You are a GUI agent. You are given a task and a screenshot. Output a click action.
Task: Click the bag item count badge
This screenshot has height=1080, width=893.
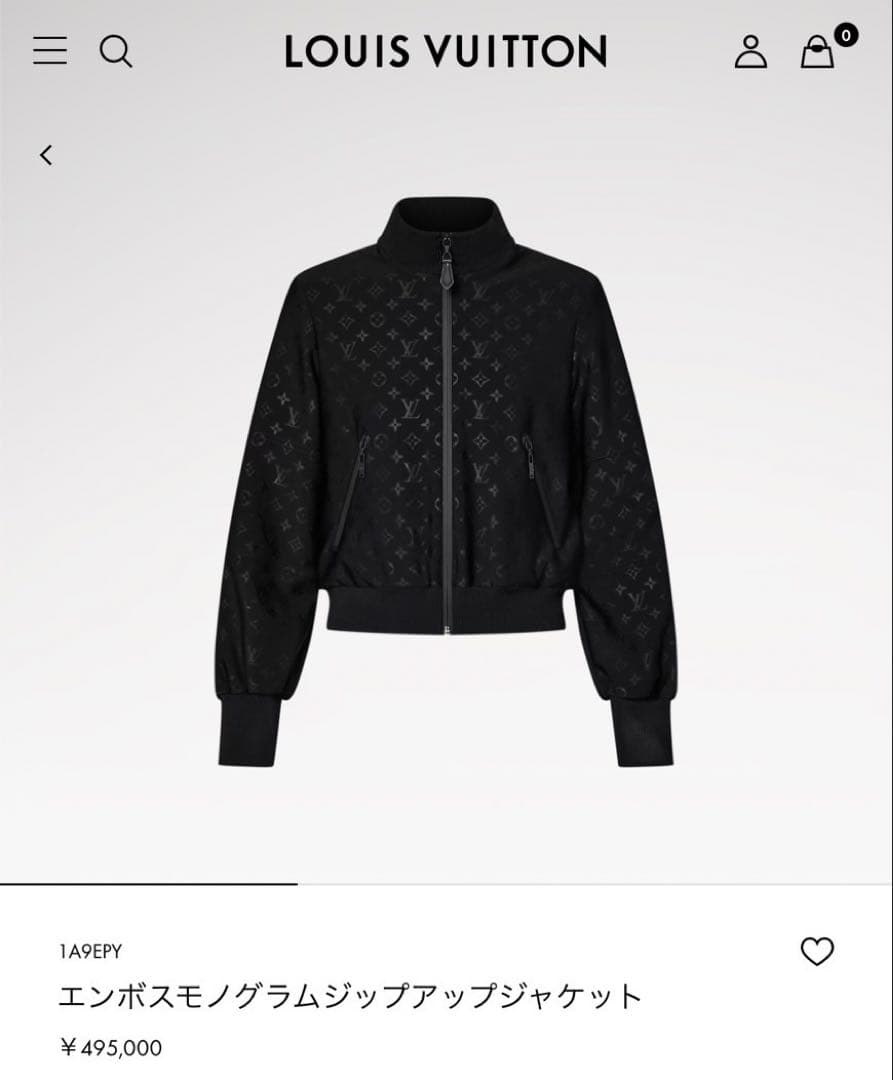[x=843, y=33]
